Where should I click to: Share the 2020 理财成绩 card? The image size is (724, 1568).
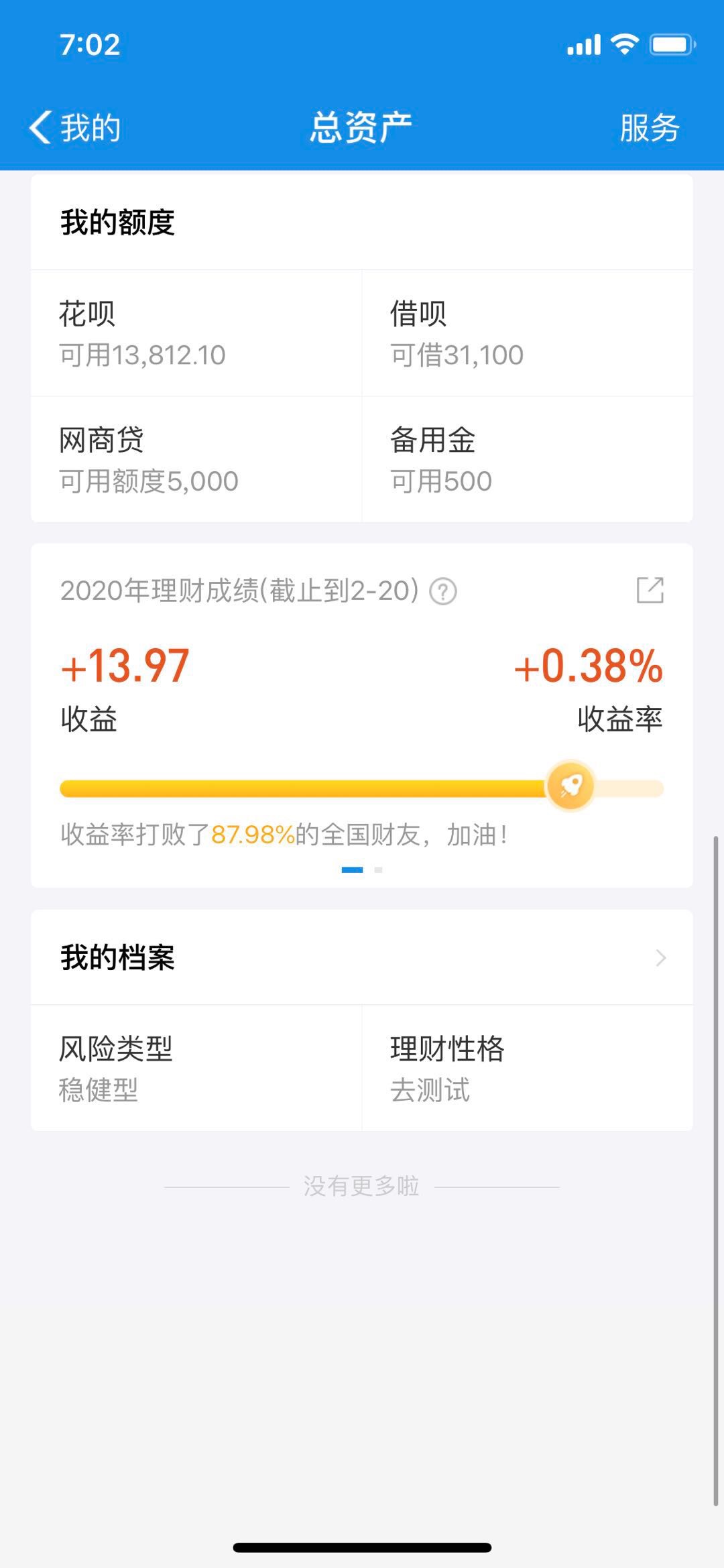click(x=650, y=591)
